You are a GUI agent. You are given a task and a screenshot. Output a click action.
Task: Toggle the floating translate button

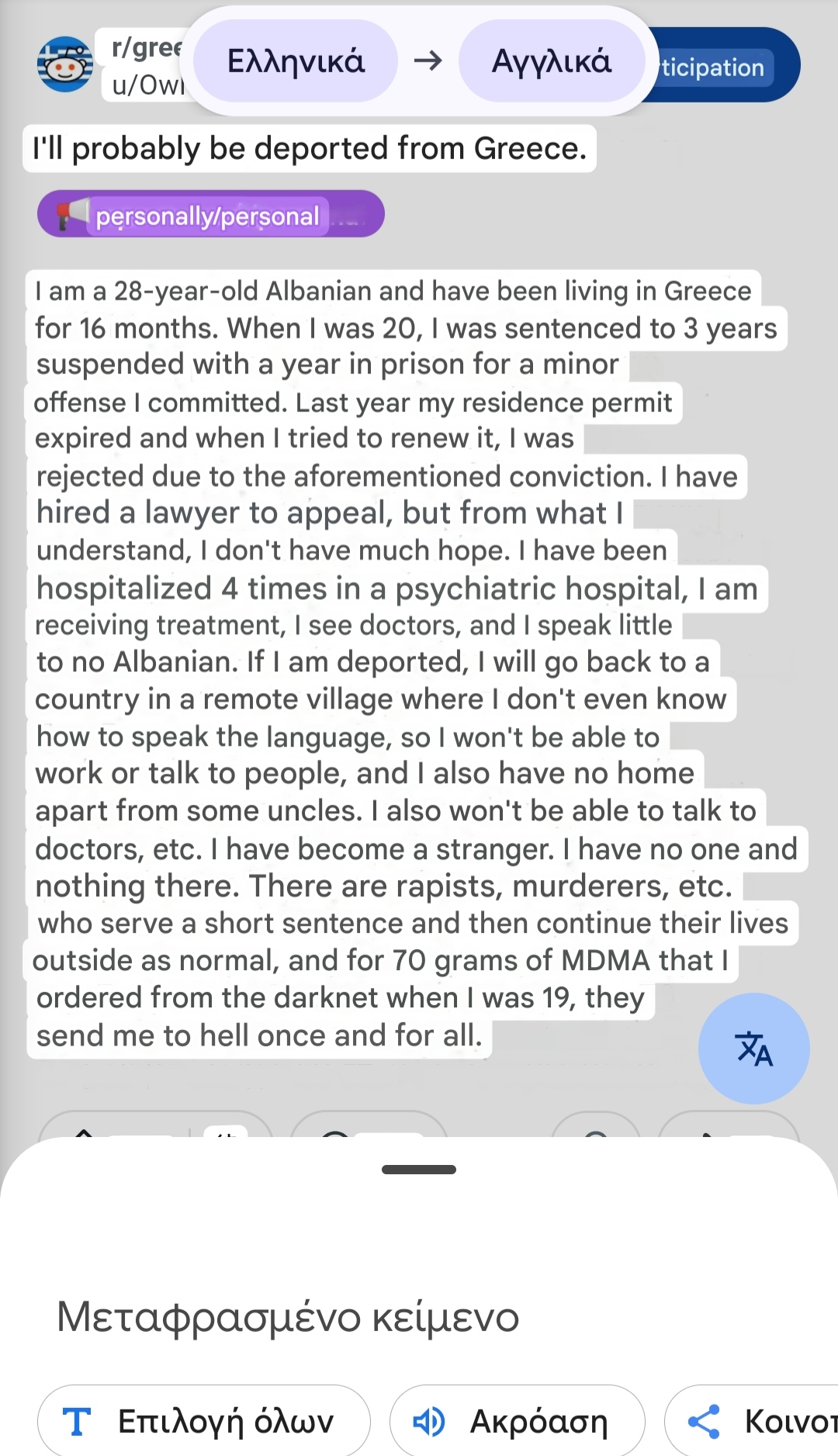pyautogui.click(x=753, y=1049)
